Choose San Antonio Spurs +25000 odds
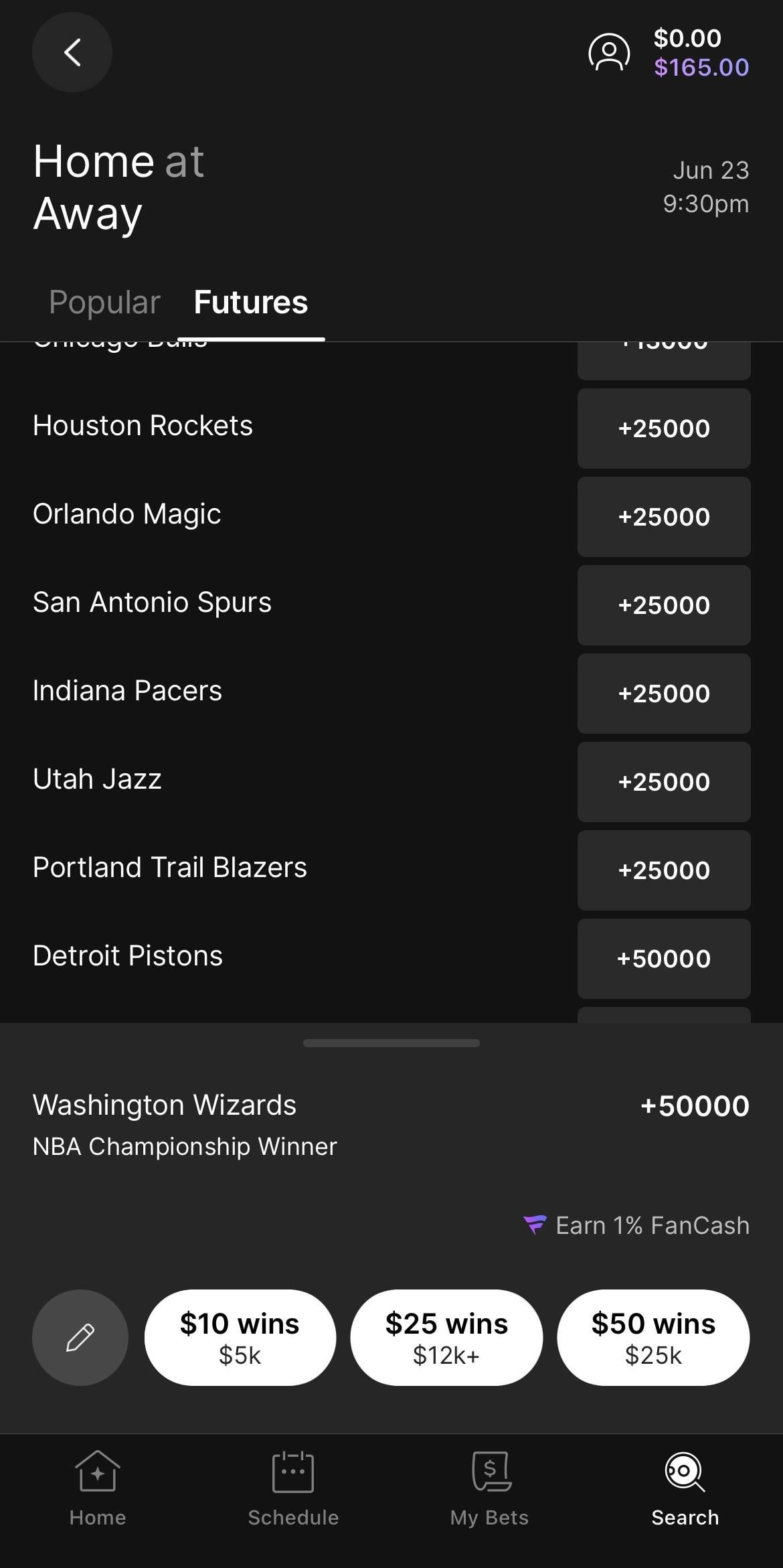 (x=663, y=605)
